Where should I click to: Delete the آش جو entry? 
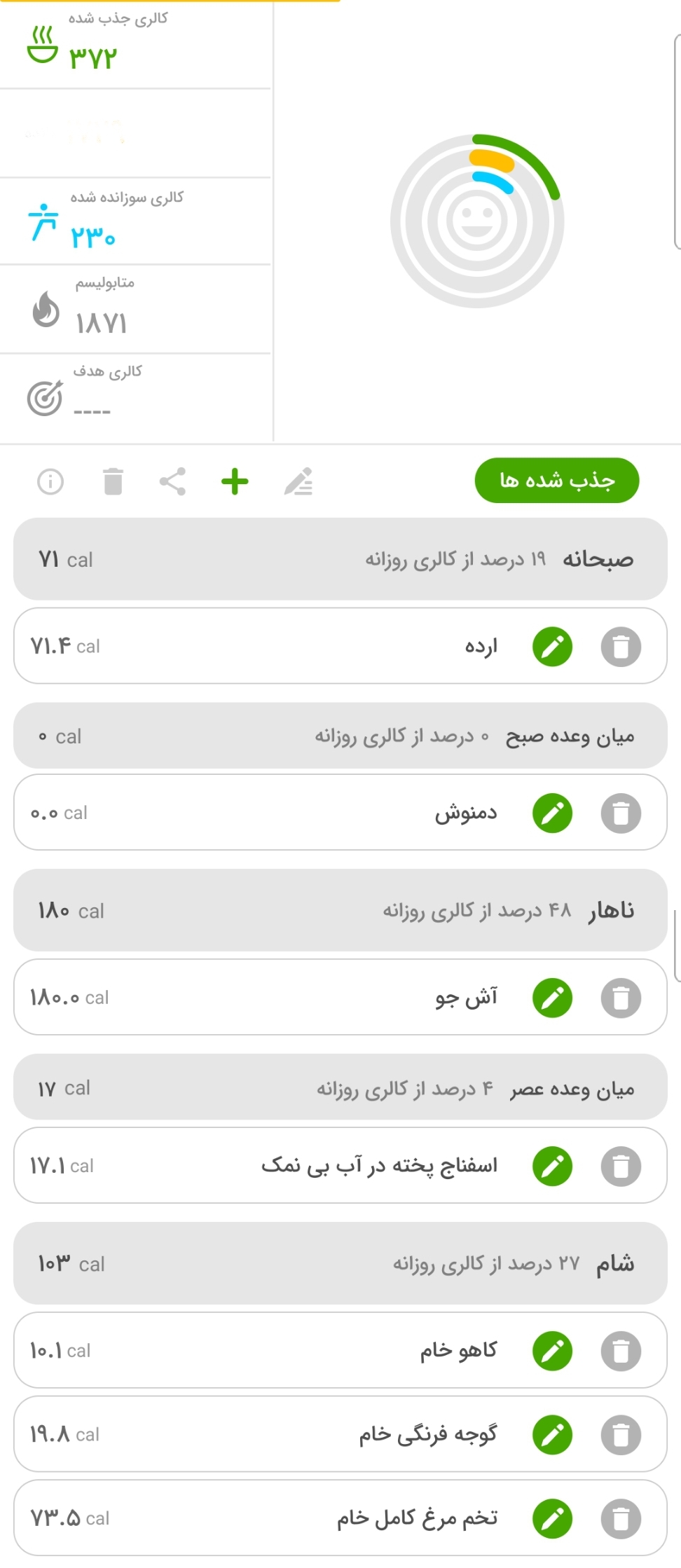(x=621, y=998)
